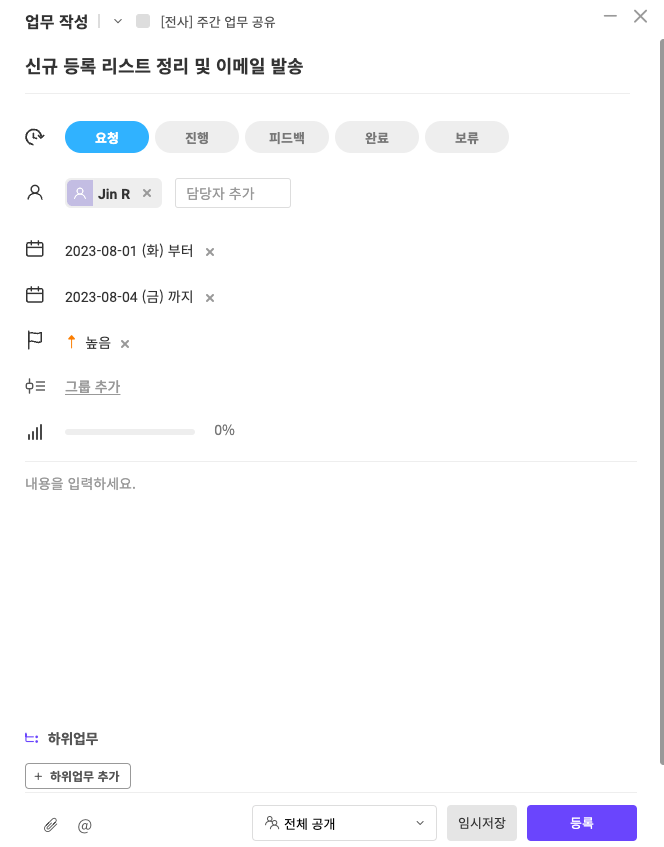Clear the 2023-08-01 start date
Image resolution: width=664 pixels, height=847 pixels.
(x=210, y=252)
